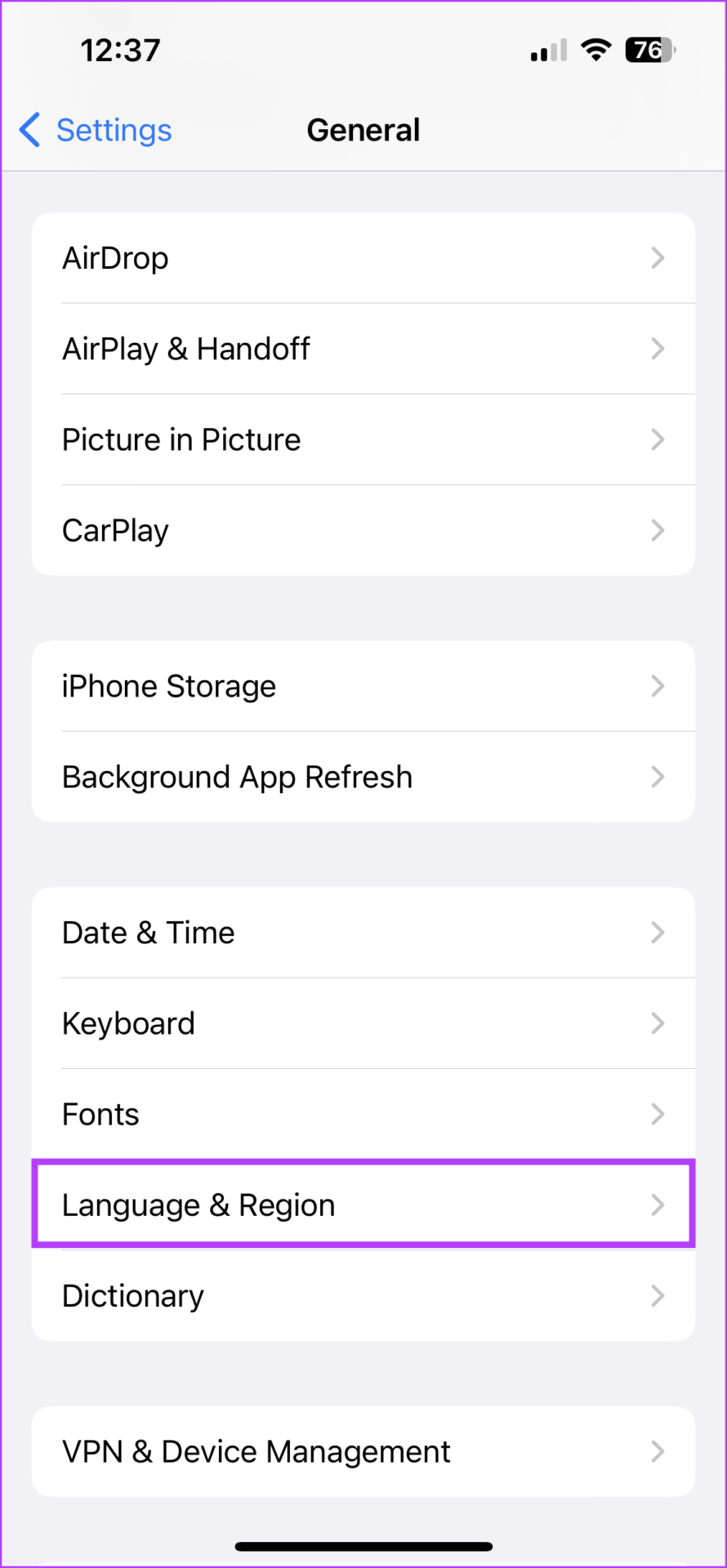Image resolution: width=727 pixels, height=1568 pixels.
Task: Open Fonts settings
Action: pyautogui.click(x=363, y=1113)
